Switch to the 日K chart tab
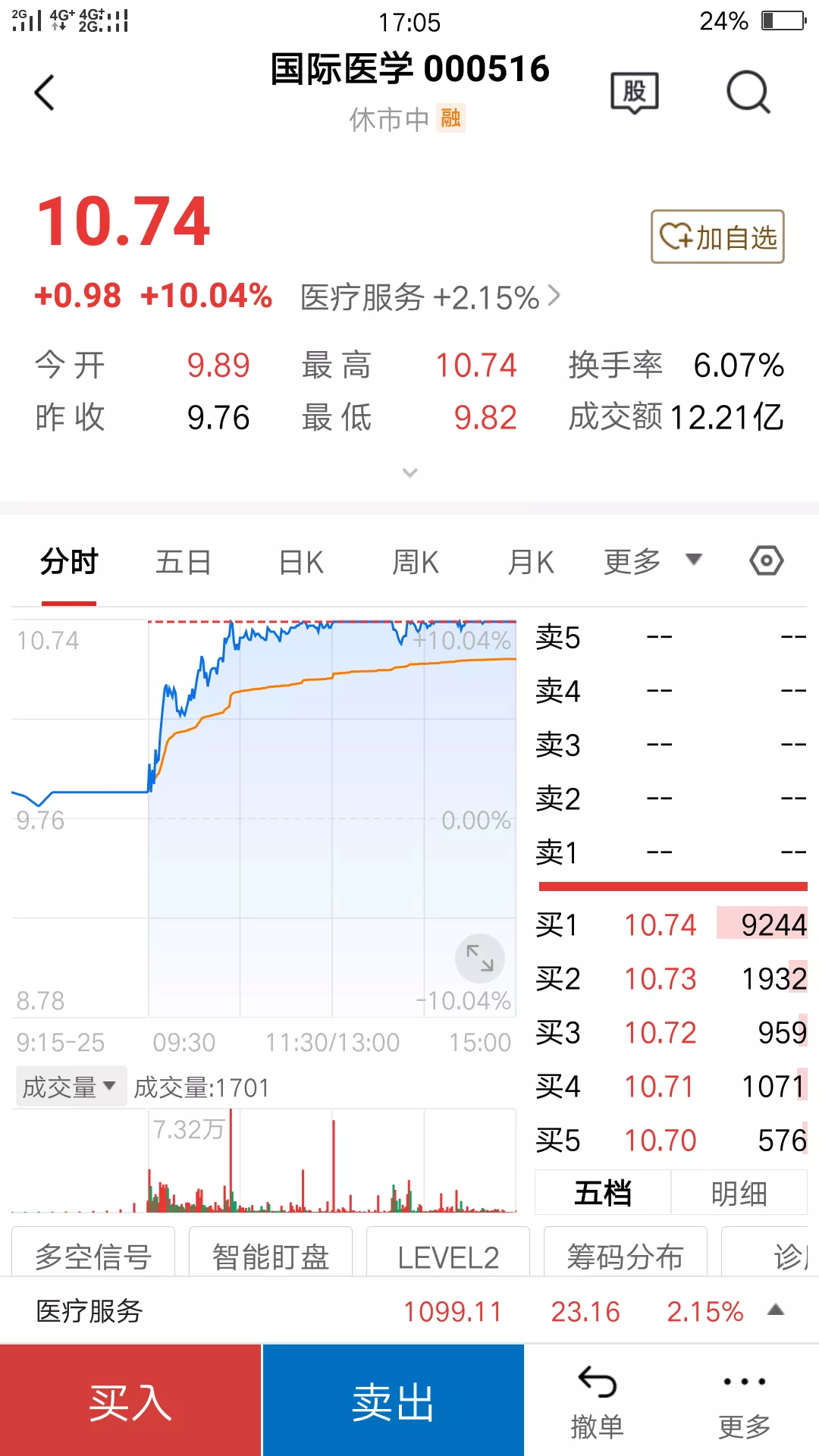Viewport: 819px width, 1456px height. (301, 563)
